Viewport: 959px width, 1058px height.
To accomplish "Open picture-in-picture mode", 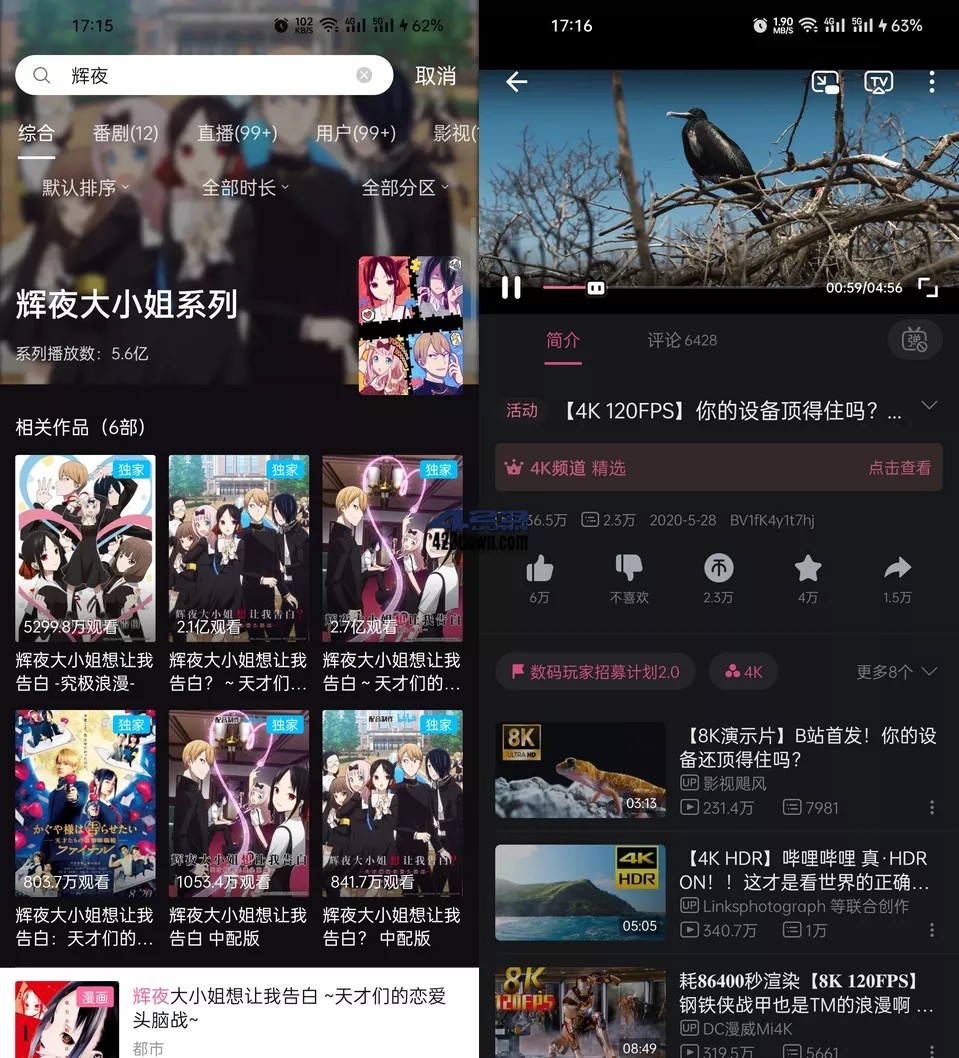I will coord(824,83).
